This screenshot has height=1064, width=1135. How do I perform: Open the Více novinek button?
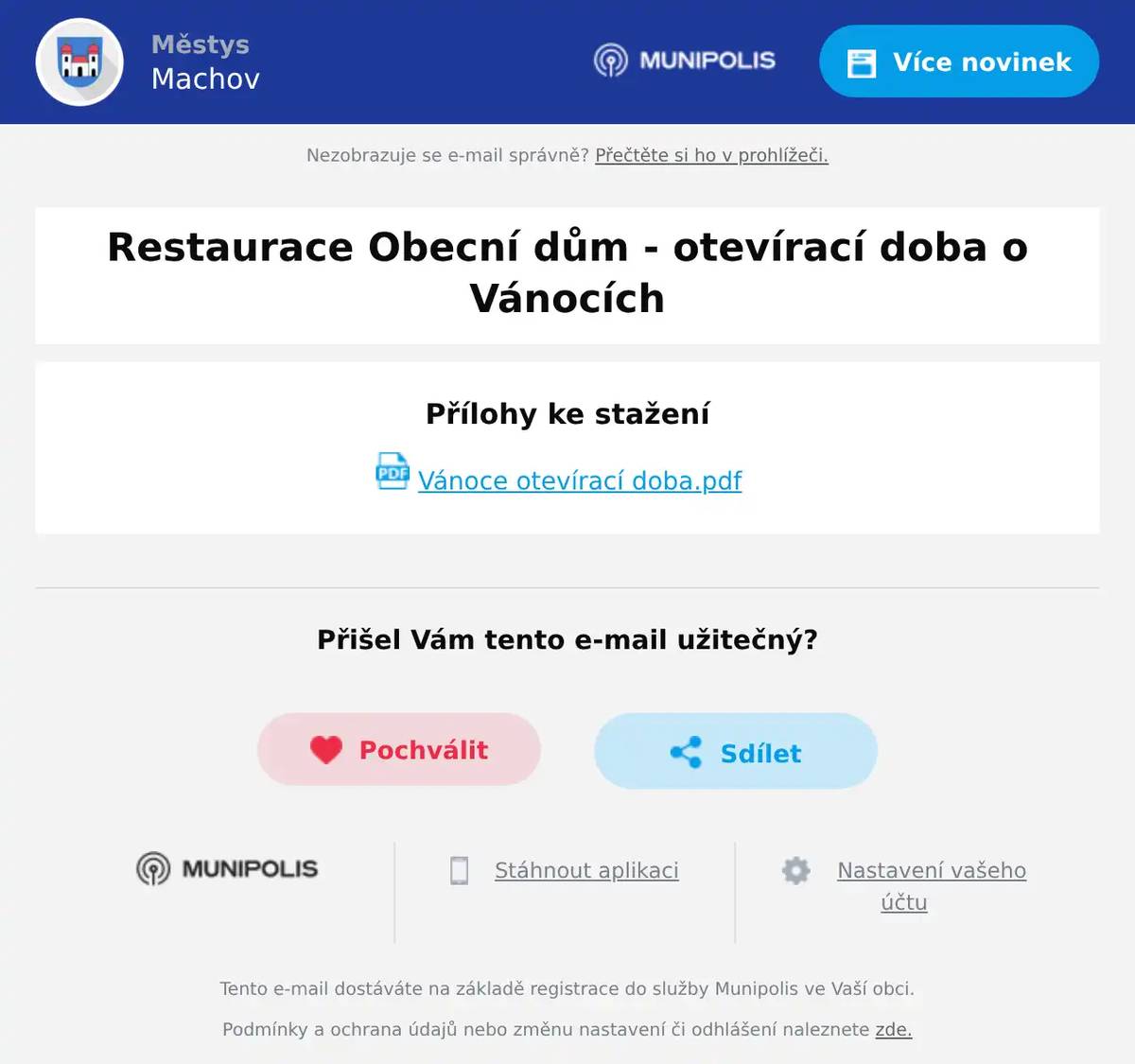958,62
